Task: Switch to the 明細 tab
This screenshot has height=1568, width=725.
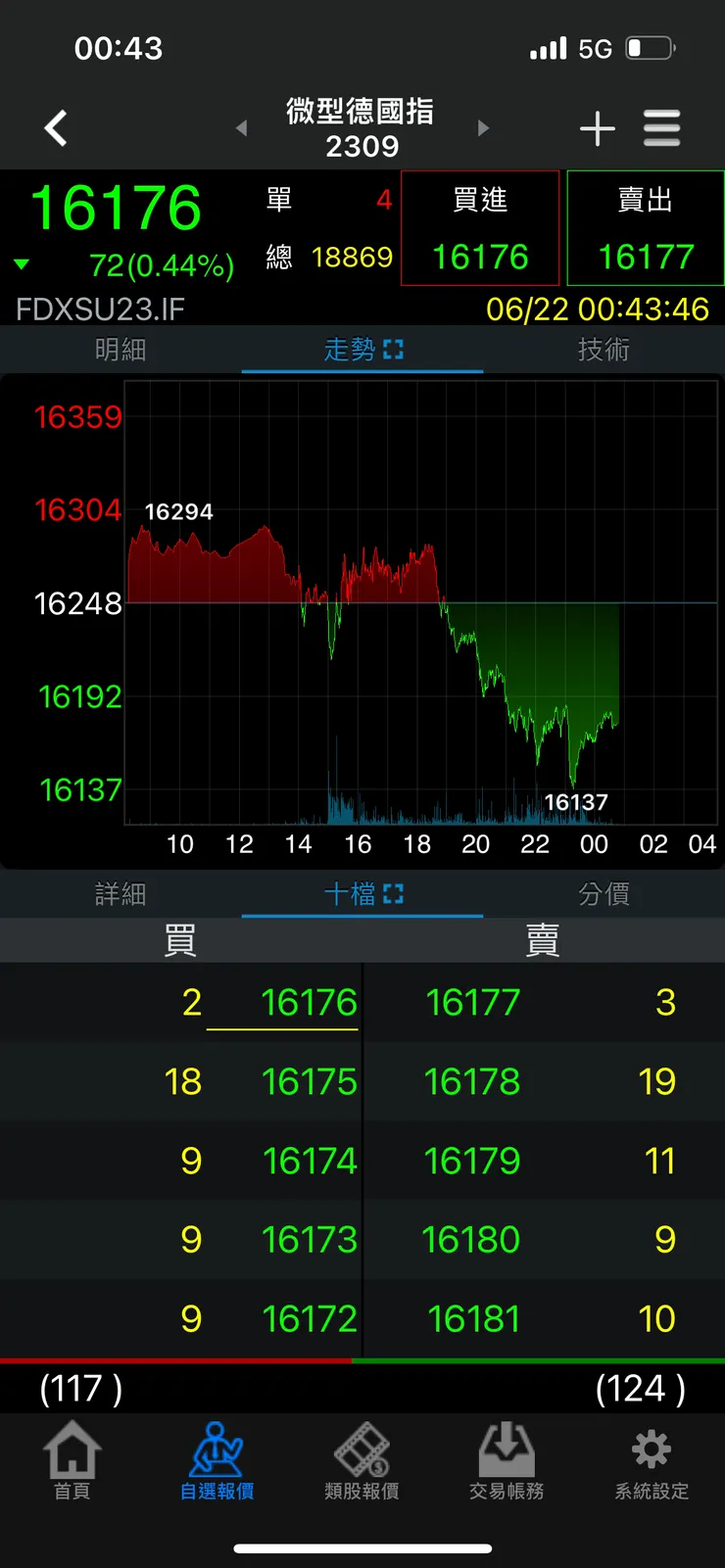Action: (121, 350)
